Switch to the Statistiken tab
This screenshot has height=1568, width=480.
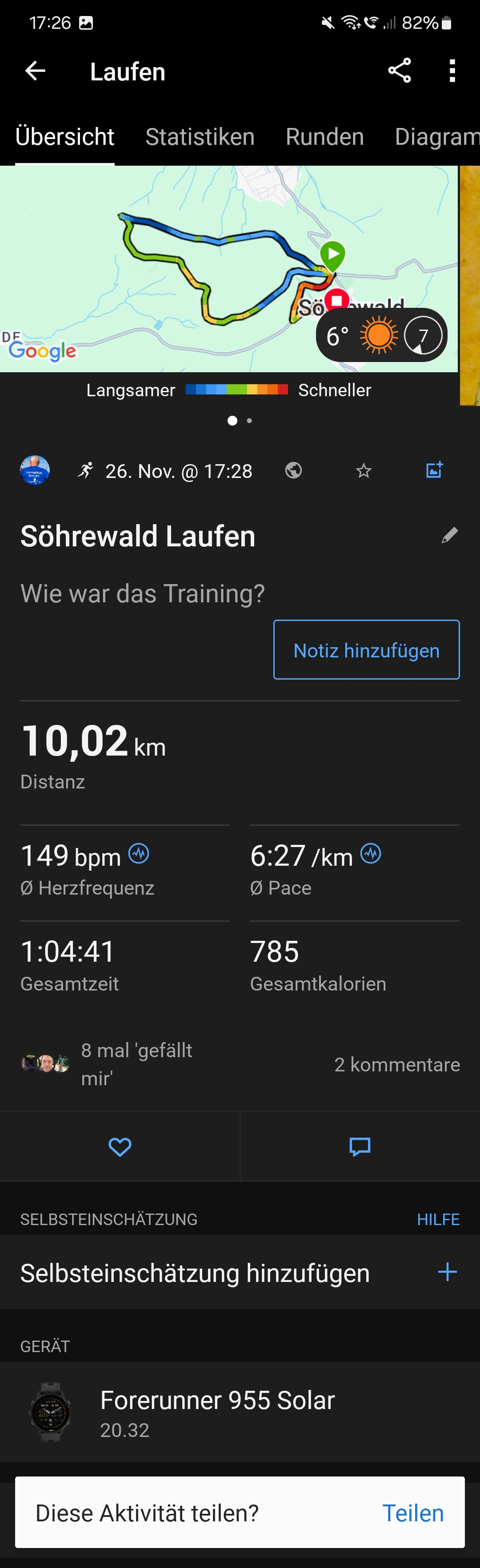tap(200, 137)
